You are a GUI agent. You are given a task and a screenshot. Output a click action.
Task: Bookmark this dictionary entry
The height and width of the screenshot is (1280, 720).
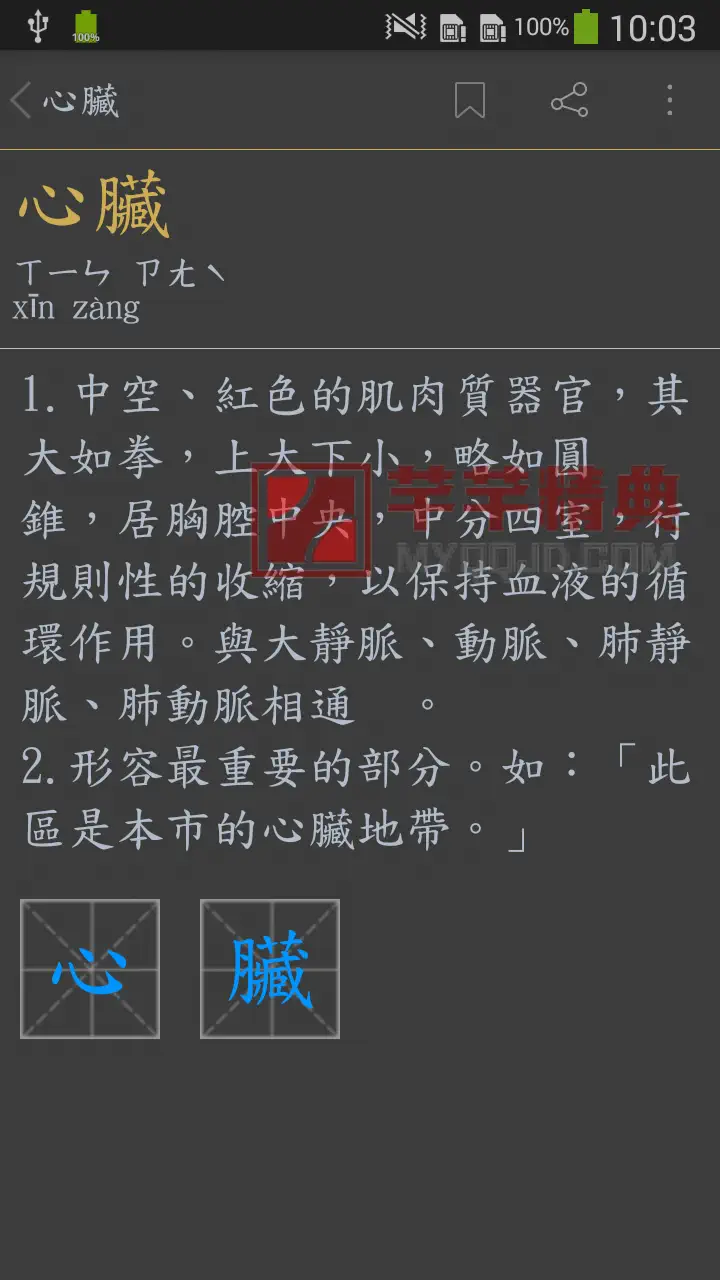coord(470,101)
